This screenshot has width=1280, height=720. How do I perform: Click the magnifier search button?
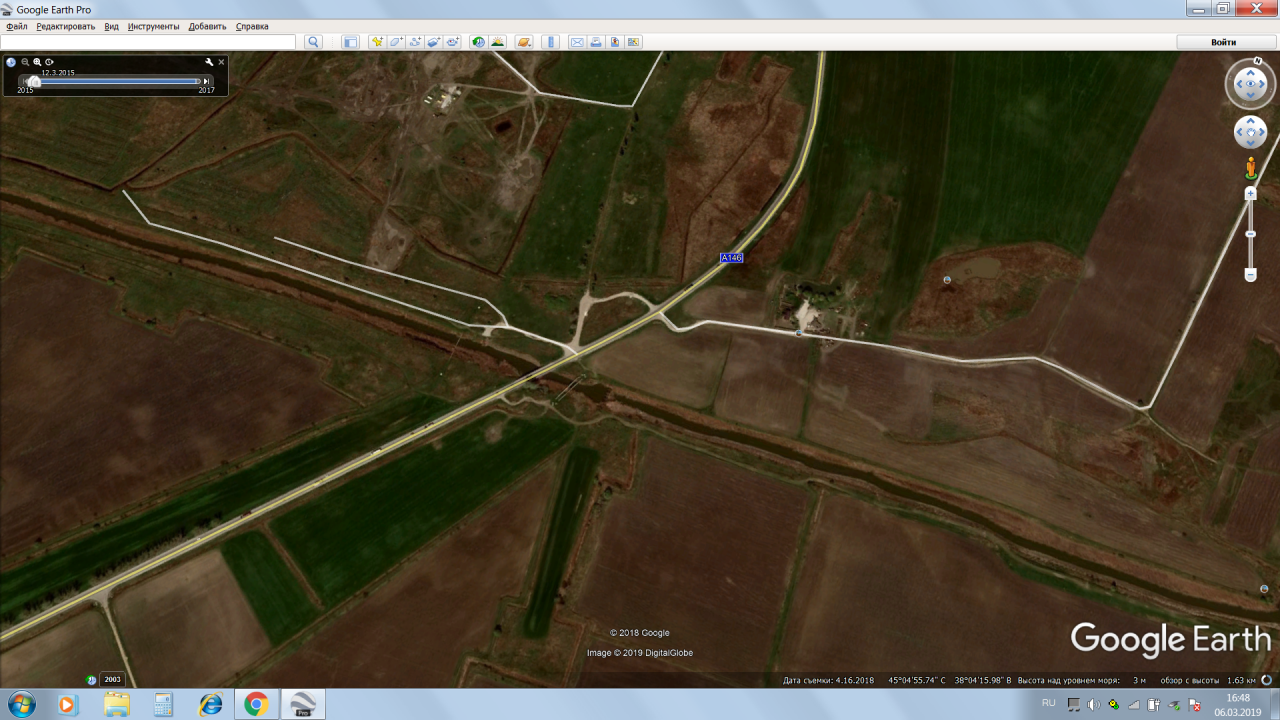313,42
